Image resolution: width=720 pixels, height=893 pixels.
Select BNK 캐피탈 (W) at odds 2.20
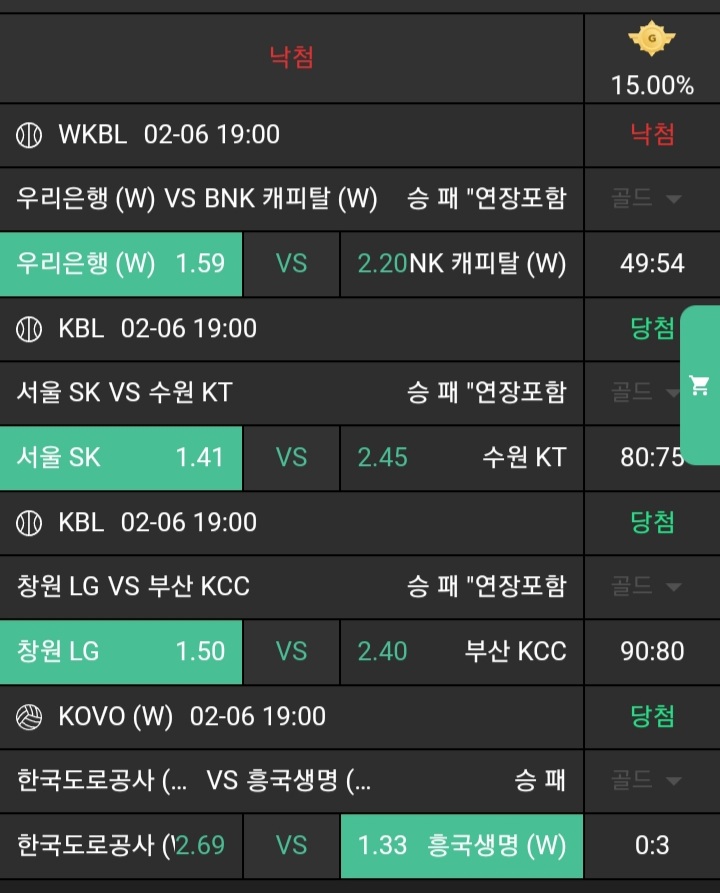(x=461, y=264)
